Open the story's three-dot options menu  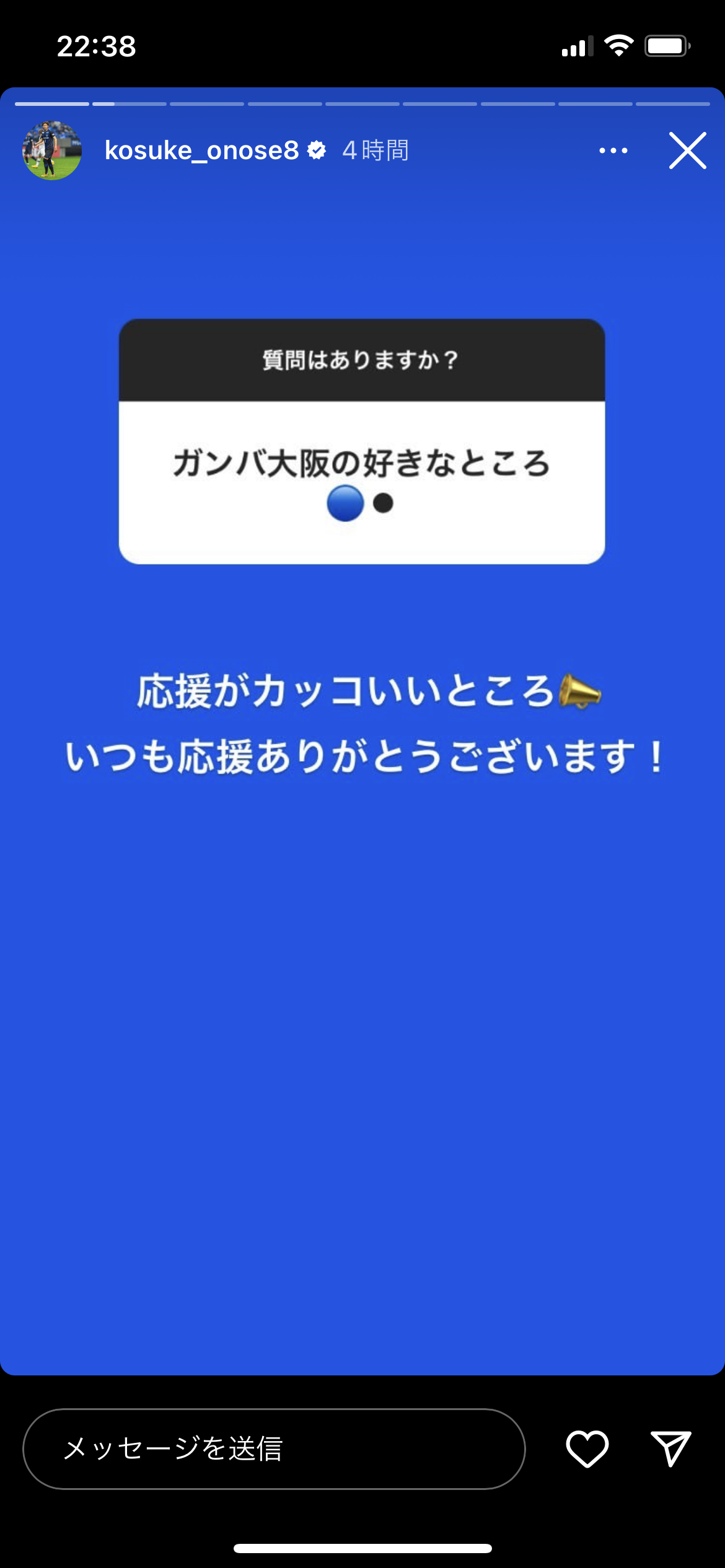613,150
